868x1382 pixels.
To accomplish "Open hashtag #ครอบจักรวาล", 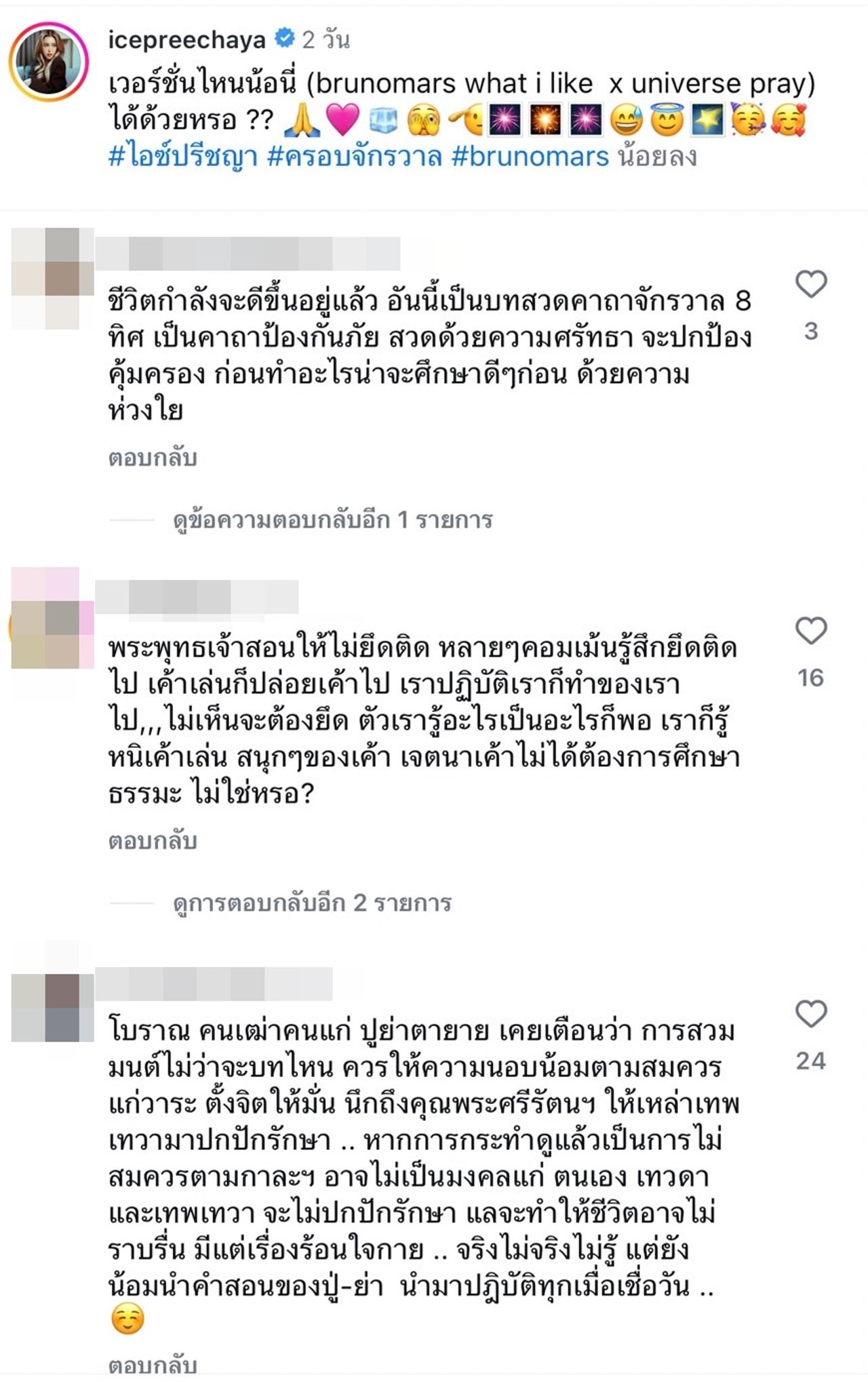I will coord(355,157).
